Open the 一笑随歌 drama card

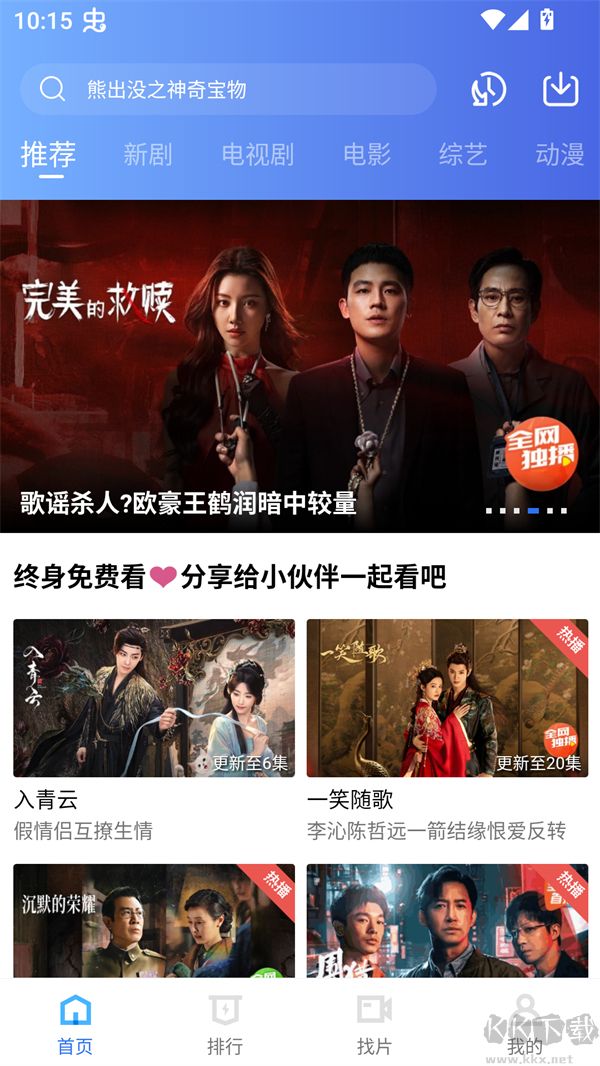click(x=447, y=698)
